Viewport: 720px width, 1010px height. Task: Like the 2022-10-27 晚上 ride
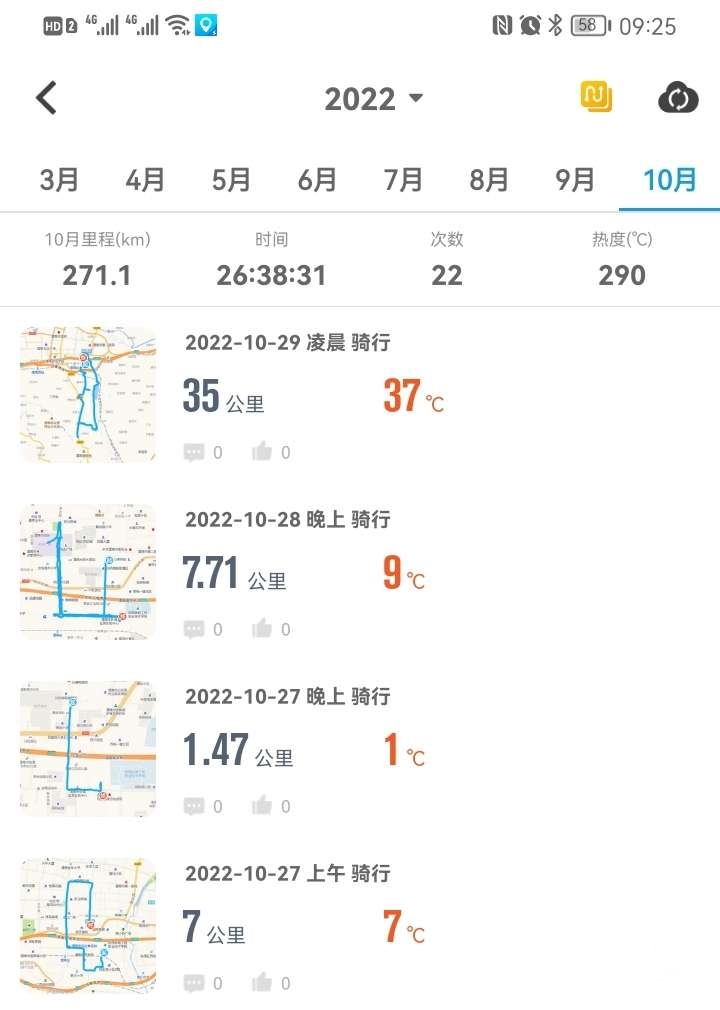[263, 806]
